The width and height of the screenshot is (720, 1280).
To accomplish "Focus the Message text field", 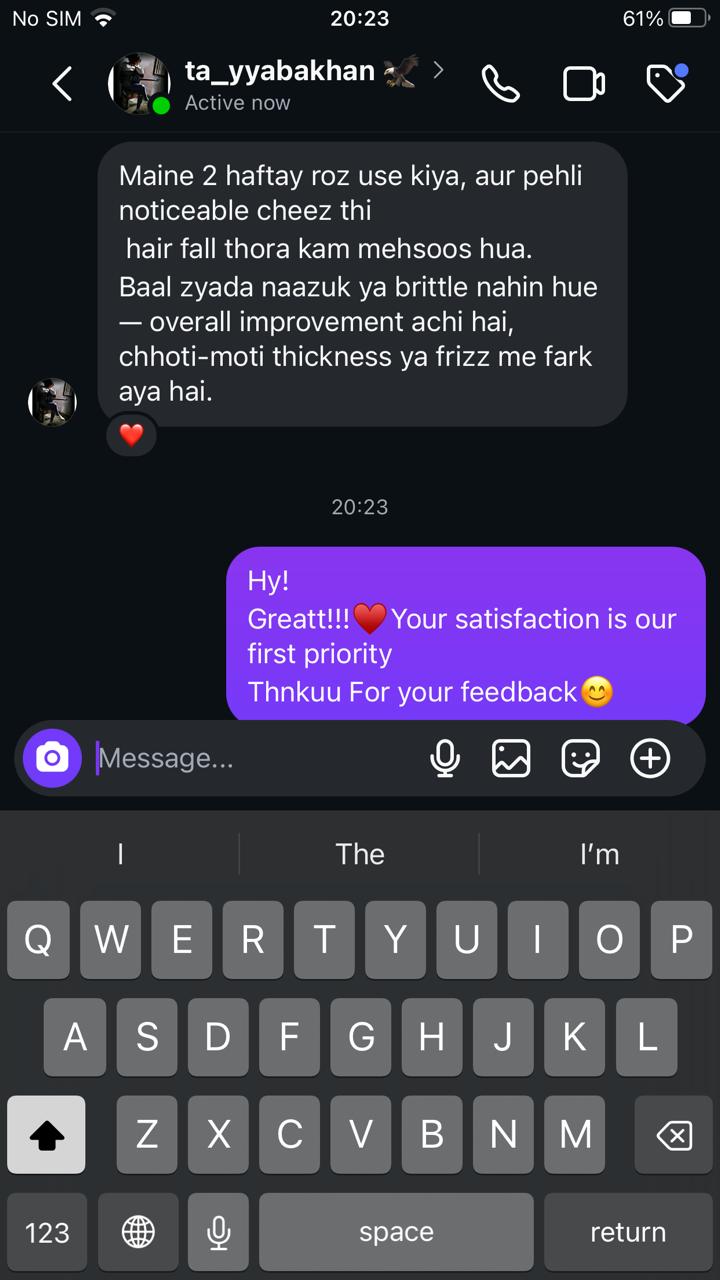I will (250, 758).
